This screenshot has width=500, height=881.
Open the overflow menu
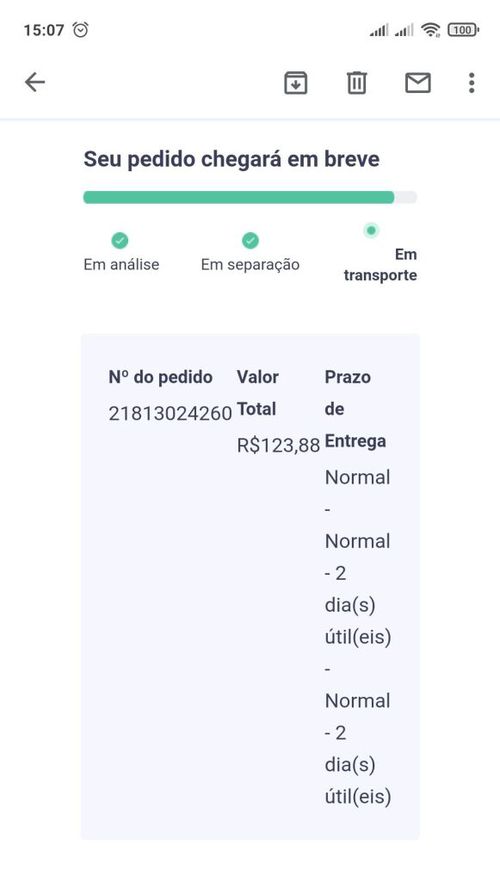coord(471,83)
